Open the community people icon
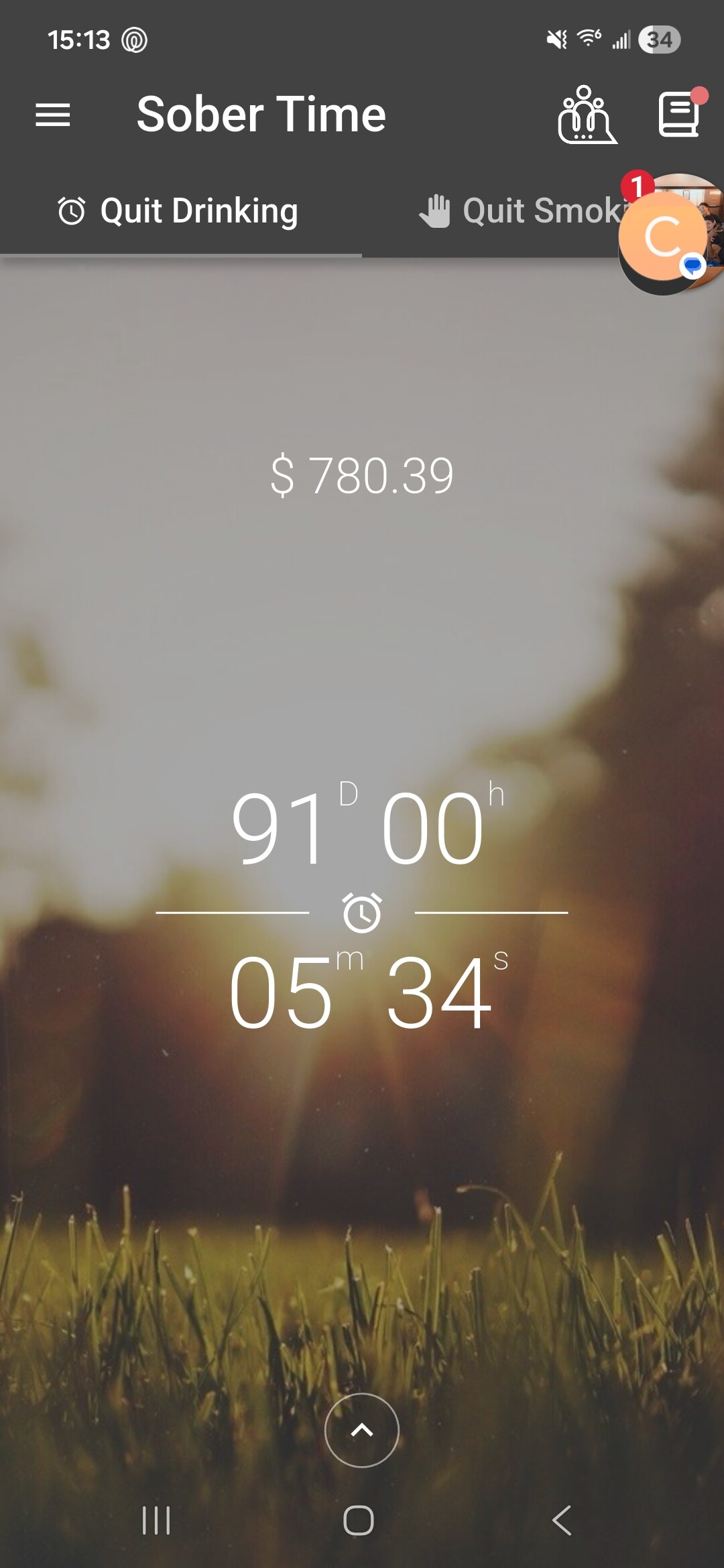724x1568 pixels. pyautogui.click(x=587, y=115)
